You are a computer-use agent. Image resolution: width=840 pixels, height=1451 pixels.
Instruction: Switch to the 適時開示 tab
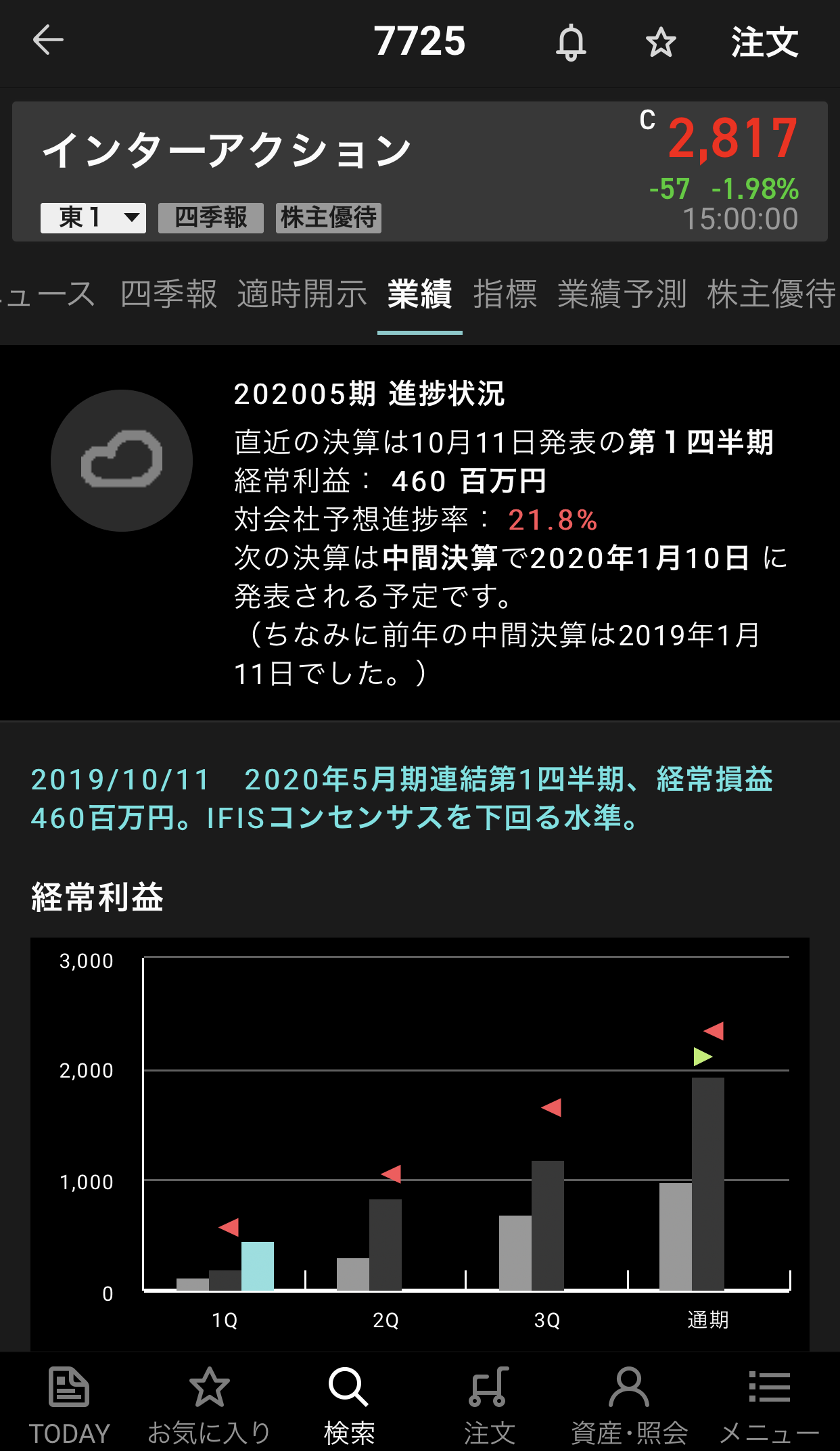(302, 294)
